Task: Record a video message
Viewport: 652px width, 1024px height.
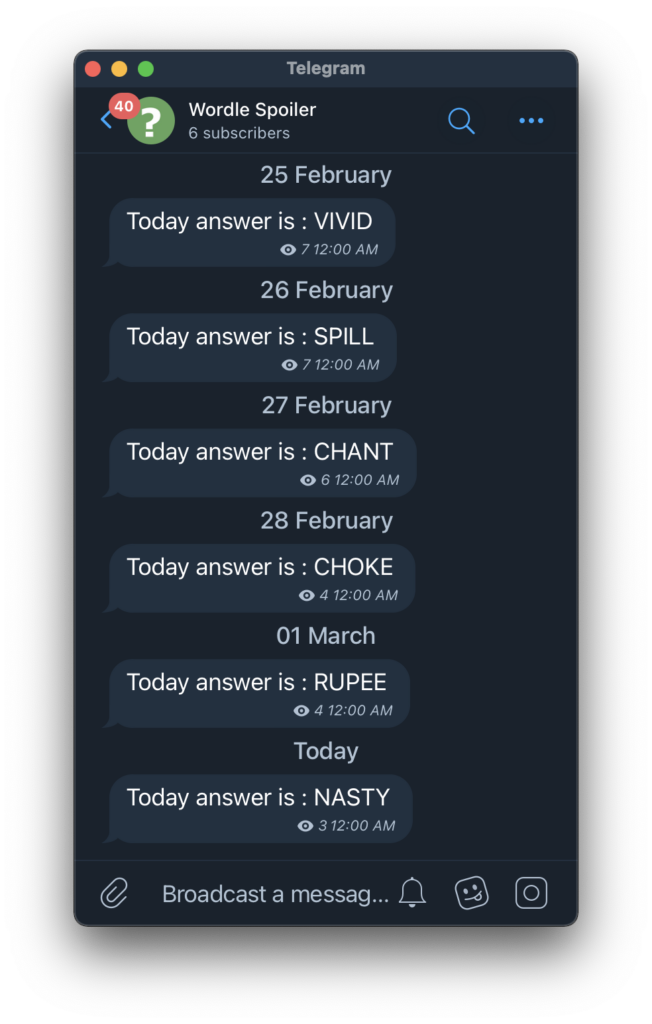Action: (x=531, y=893)
